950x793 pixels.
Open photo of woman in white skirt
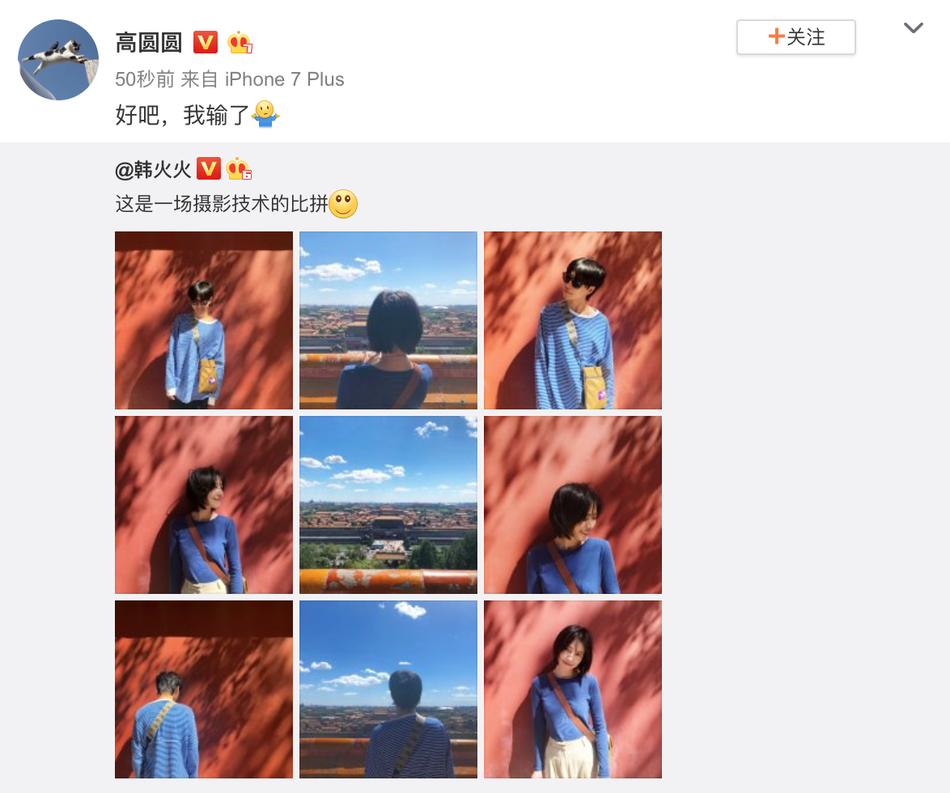click(x=572, y=688)
